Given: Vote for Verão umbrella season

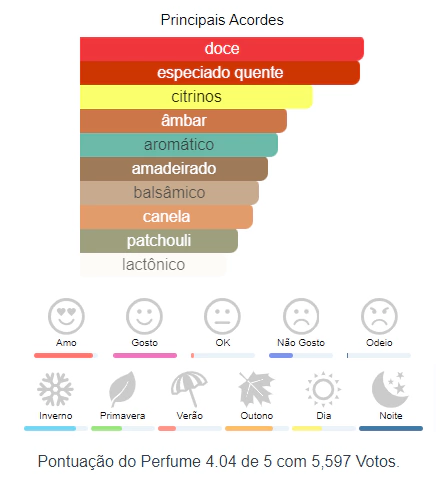Looking at the screenshot, I should (x=189, y=389).
